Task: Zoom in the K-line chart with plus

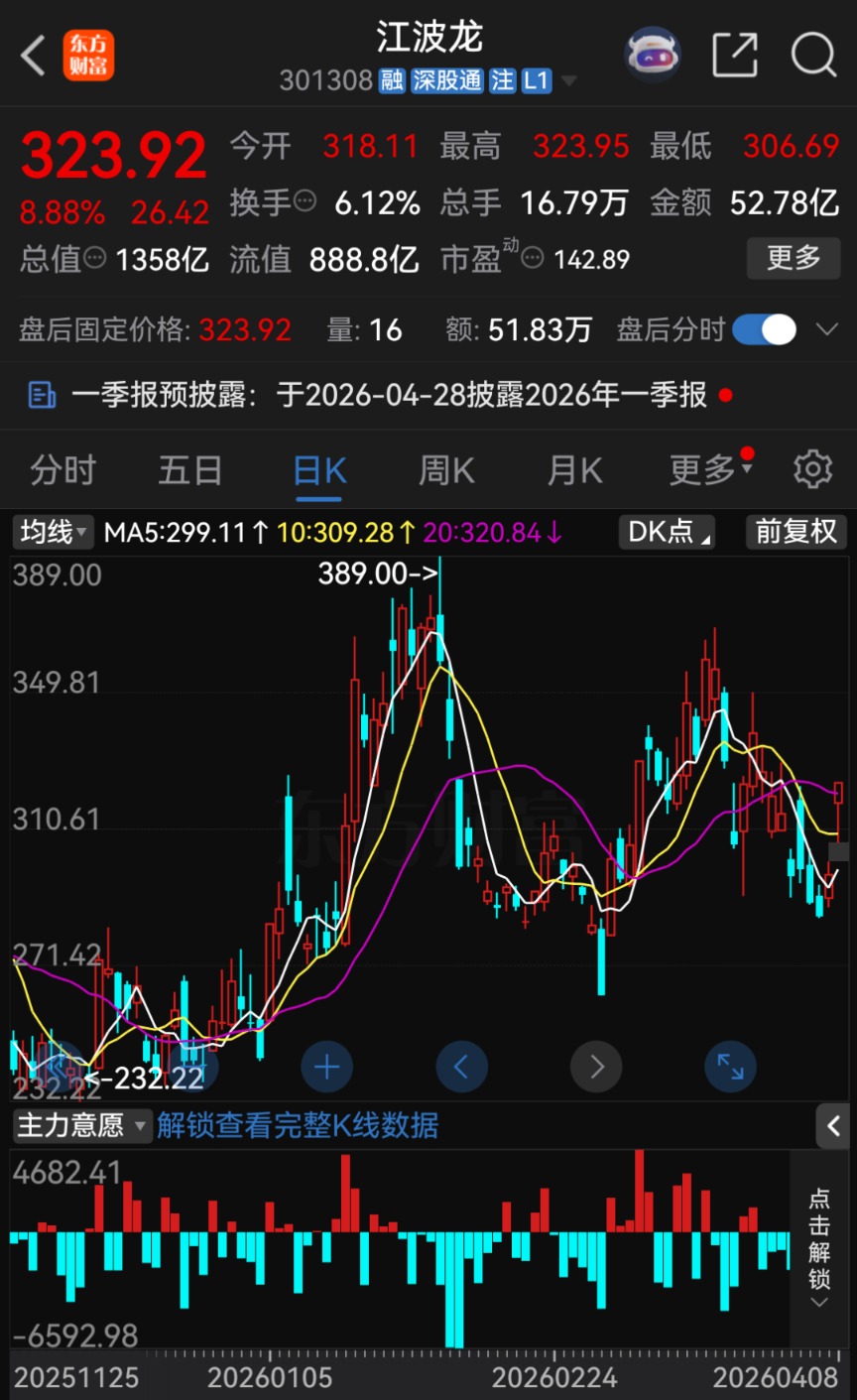Action: coord(326,1068)
